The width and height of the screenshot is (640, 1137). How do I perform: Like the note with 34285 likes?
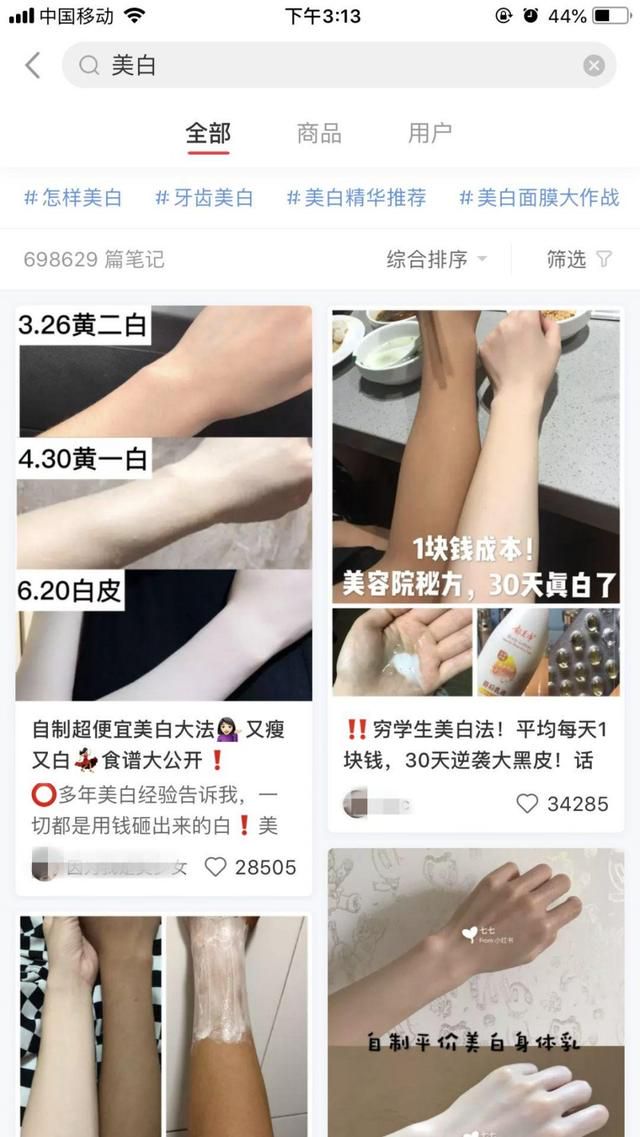pos(528,803)
